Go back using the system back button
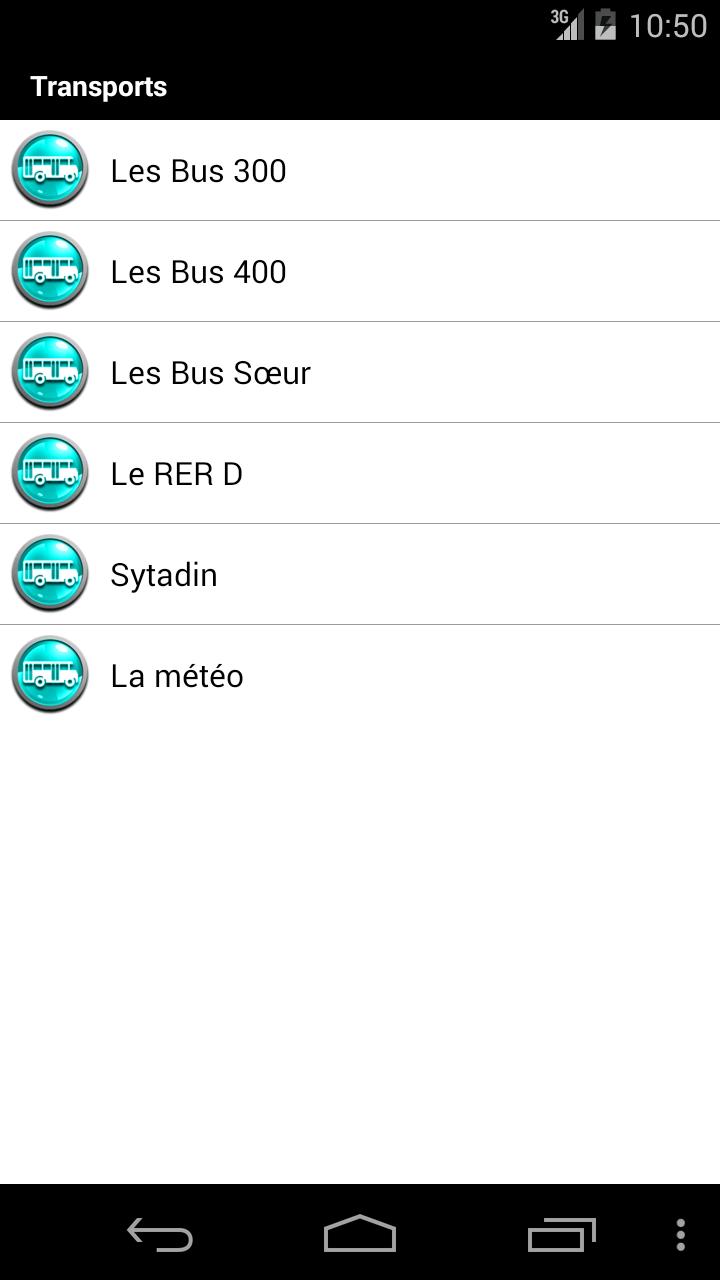Screen dimensions: 720x1280 (x=160, y=1235)
